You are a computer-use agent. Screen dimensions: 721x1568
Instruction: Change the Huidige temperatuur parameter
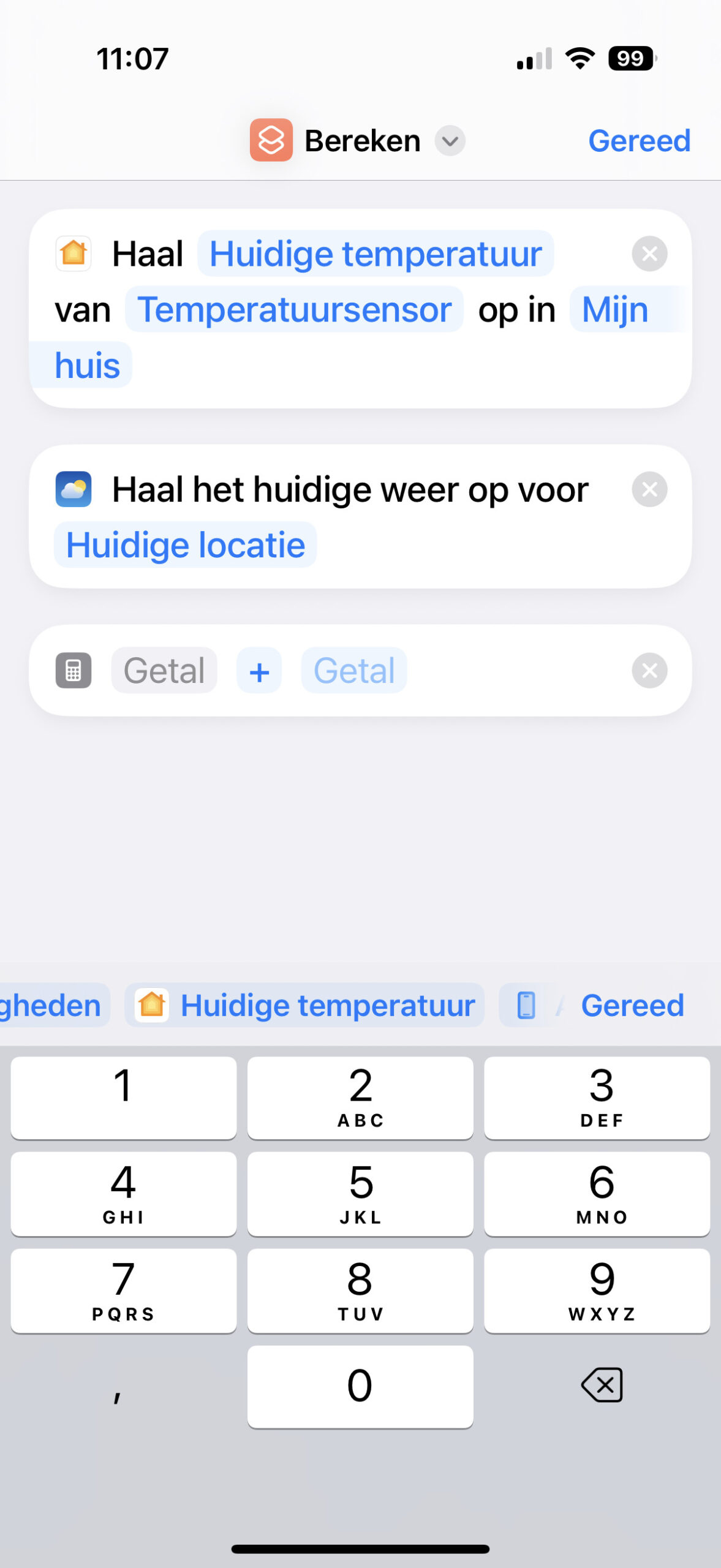376,254
